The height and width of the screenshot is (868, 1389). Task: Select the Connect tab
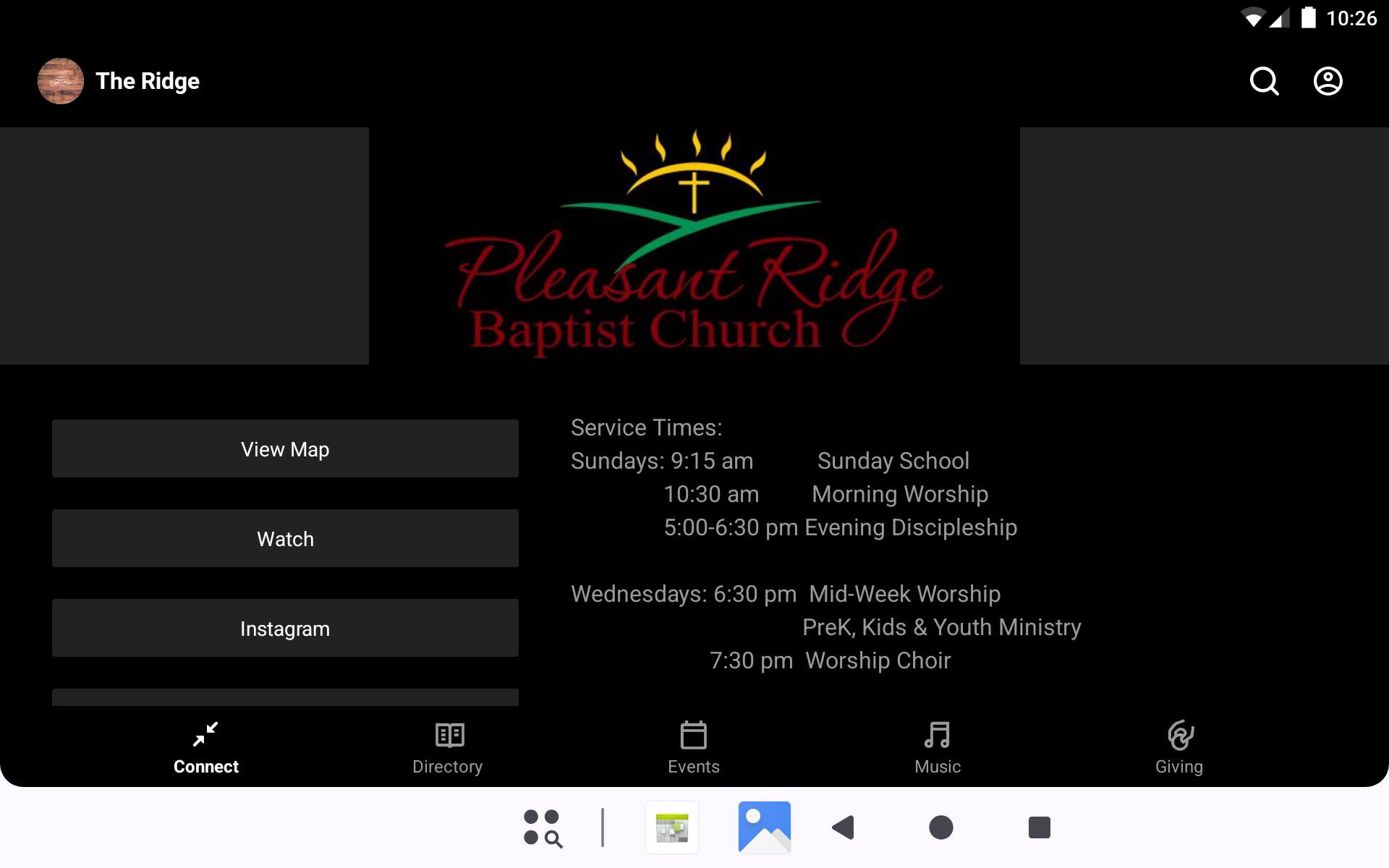pyautogui.click(x=205, y=748)
